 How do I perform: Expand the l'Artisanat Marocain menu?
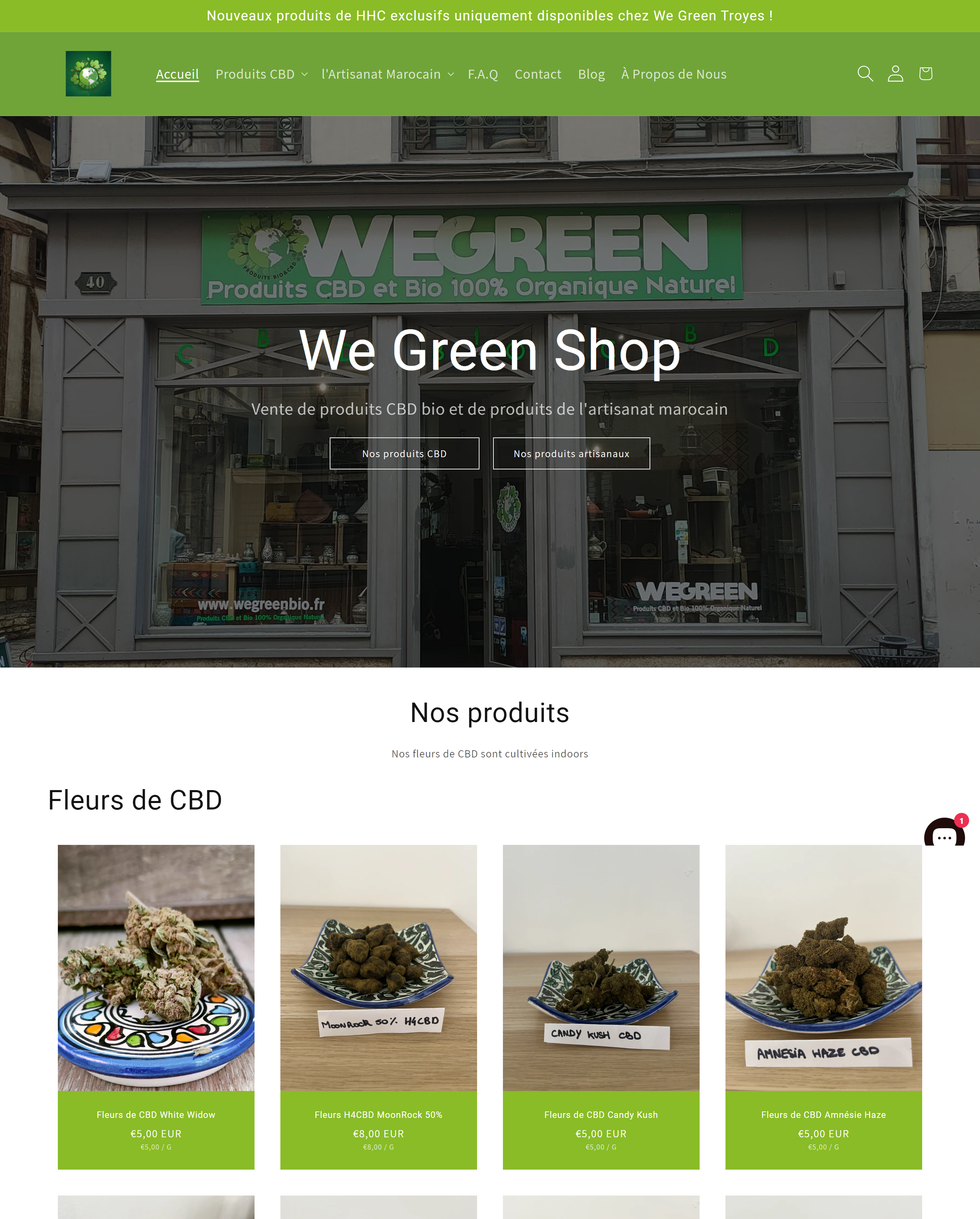point(388,74)
